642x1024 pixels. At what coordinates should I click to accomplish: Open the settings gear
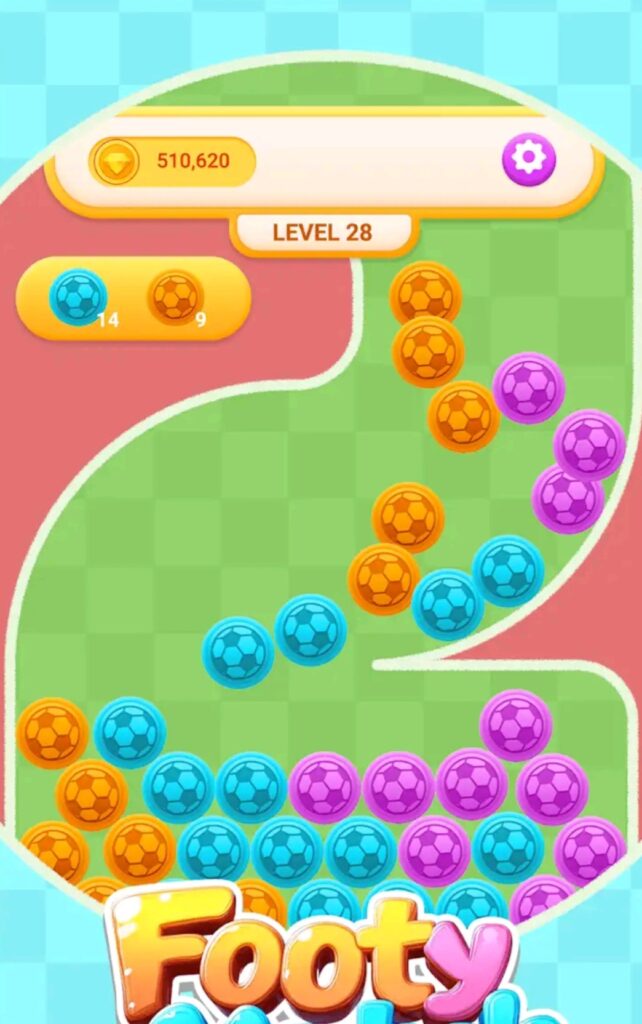coord(529,159)
